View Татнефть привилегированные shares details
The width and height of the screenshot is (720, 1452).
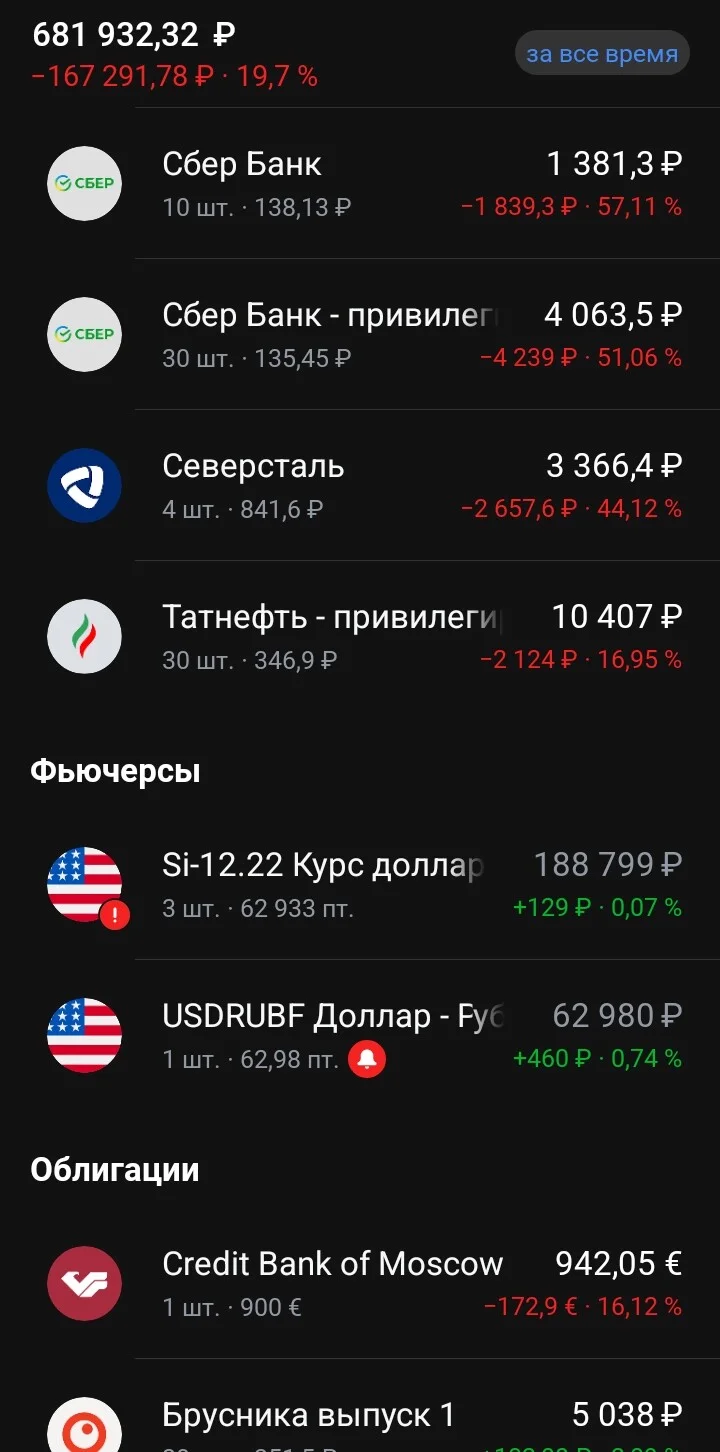360,636
